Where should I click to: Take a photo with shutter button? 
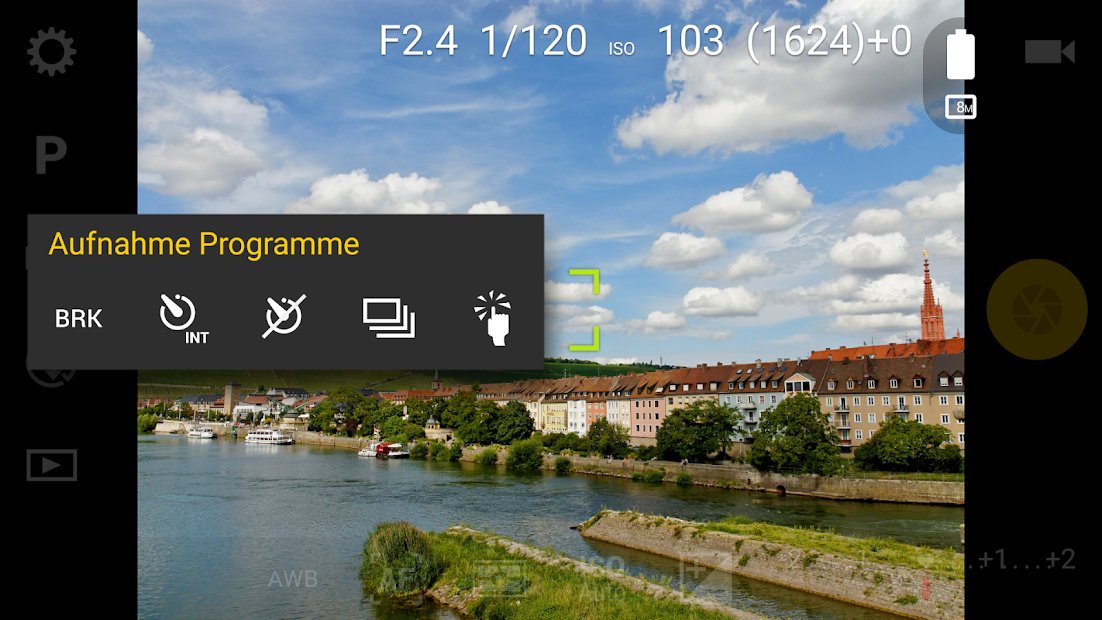1036,310
